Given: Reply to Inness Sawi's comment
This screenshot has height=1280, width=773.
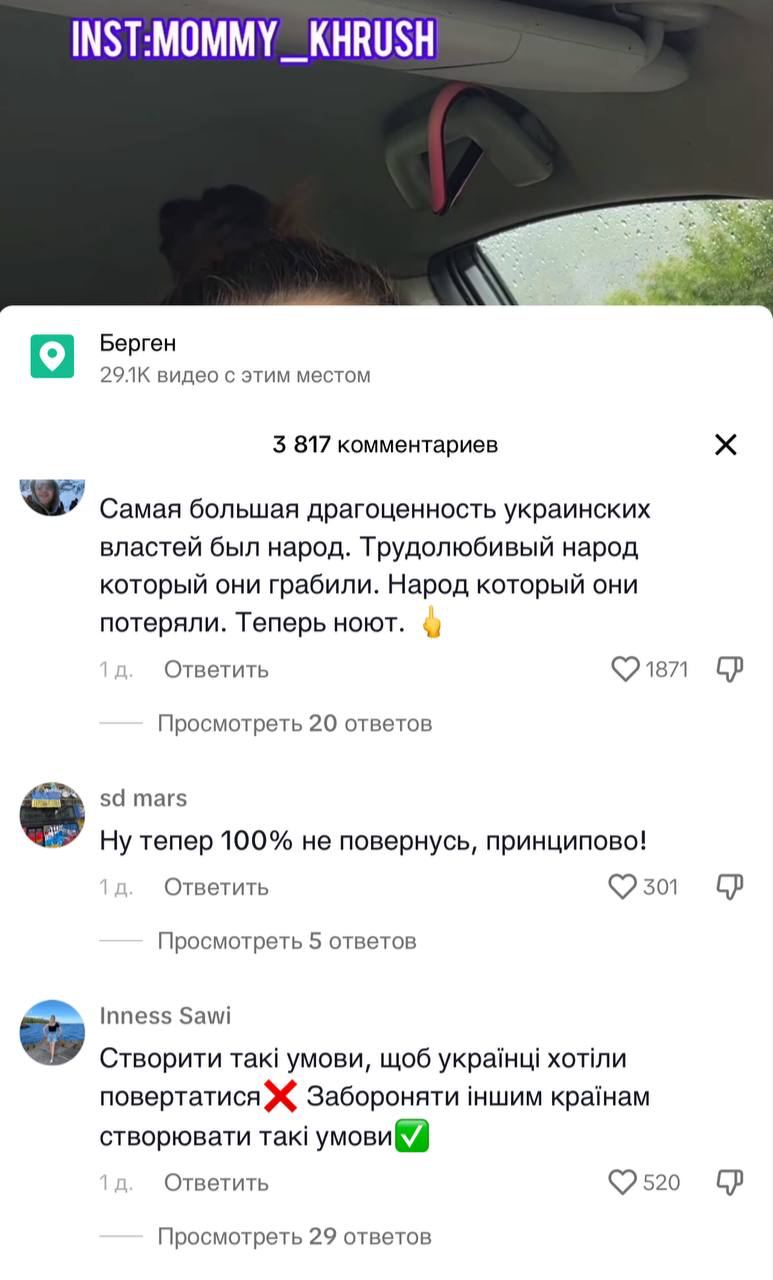Looking at the screenshot, I should (x=216, y=1183).
